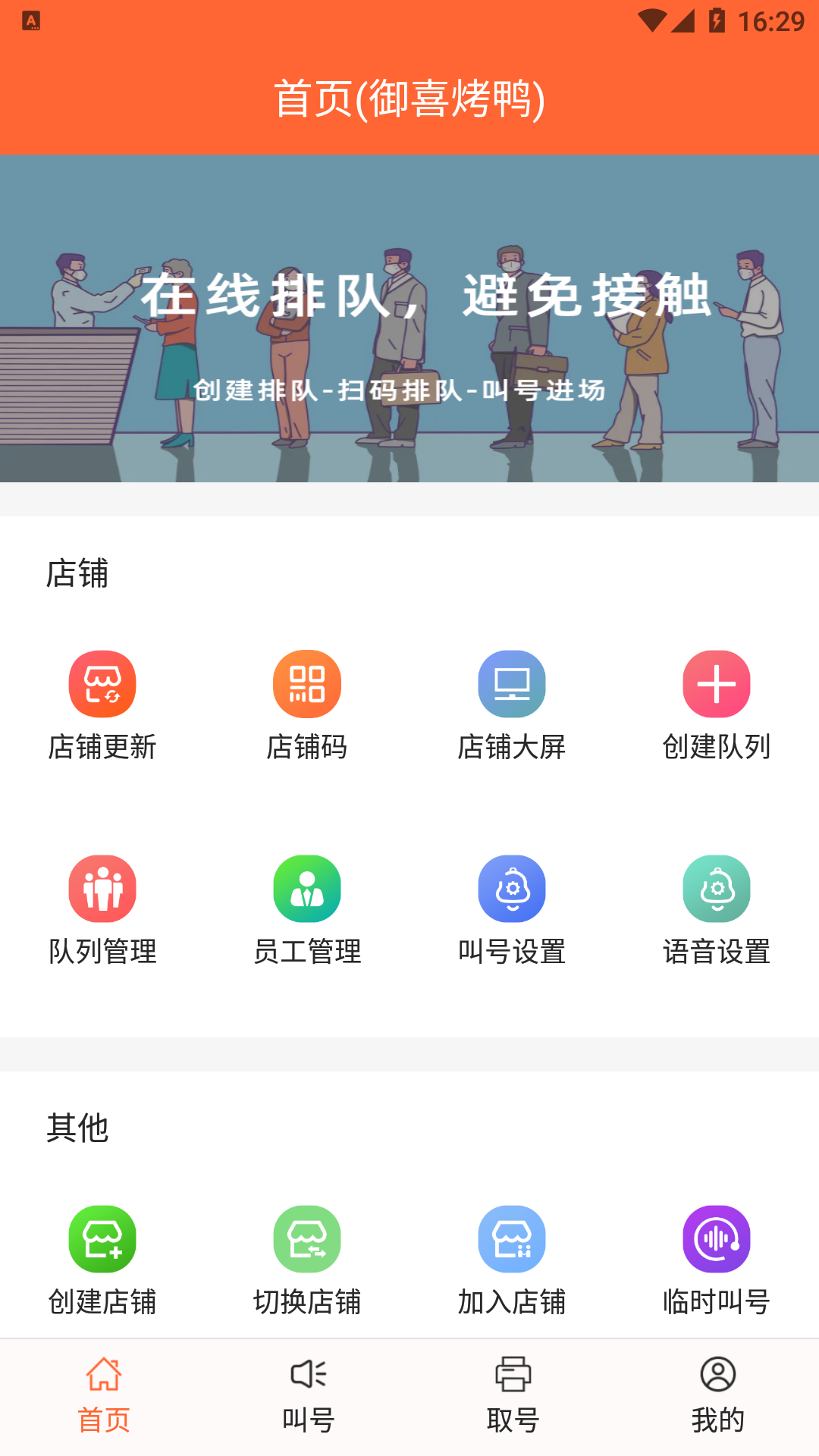Tap 加入店铺 to join a store
Image resolution: width=819 pixels, height=1456 pixels.
click(x=512, y=1261)
